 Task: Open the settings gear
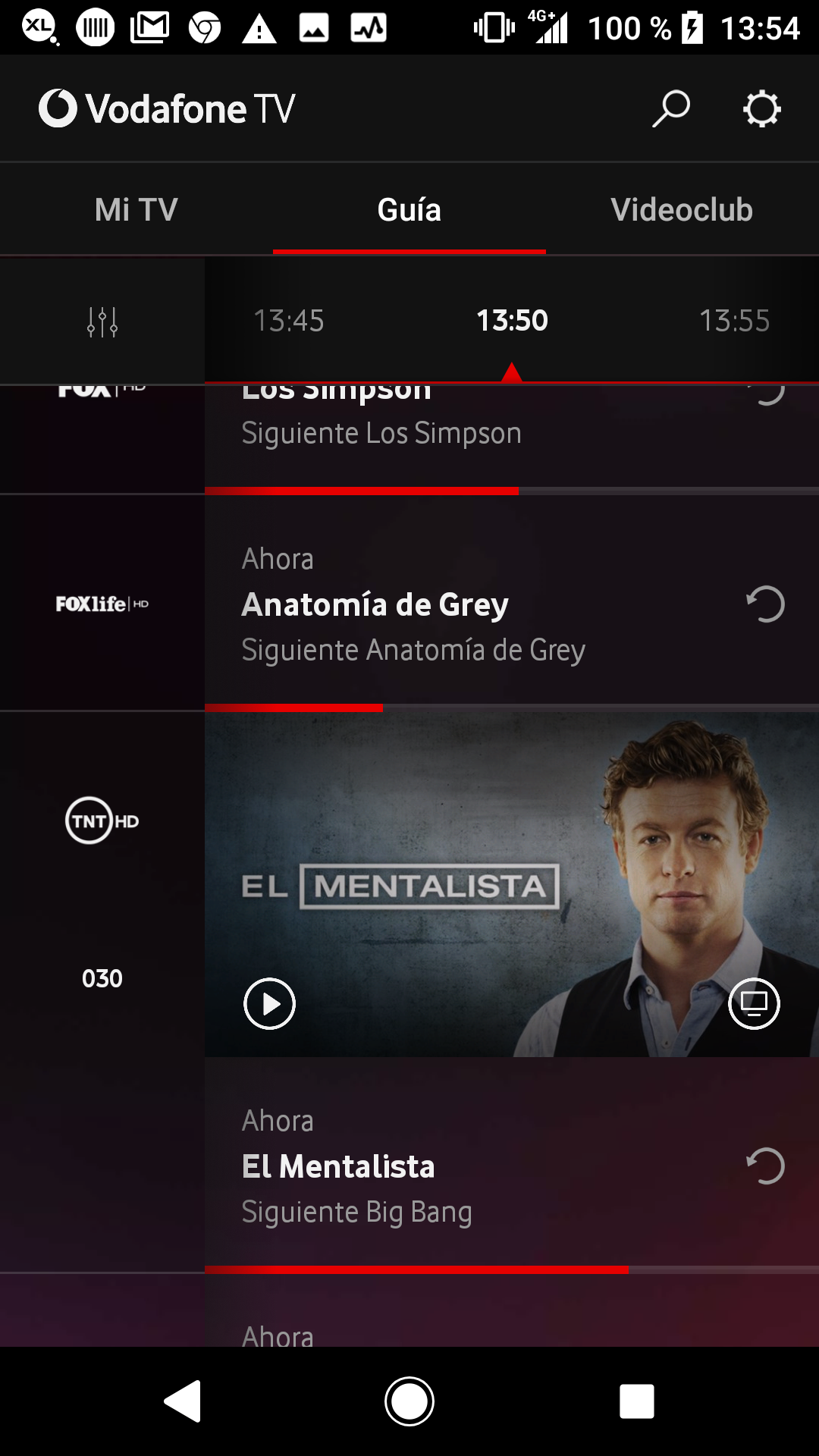(x=762, y=108)
